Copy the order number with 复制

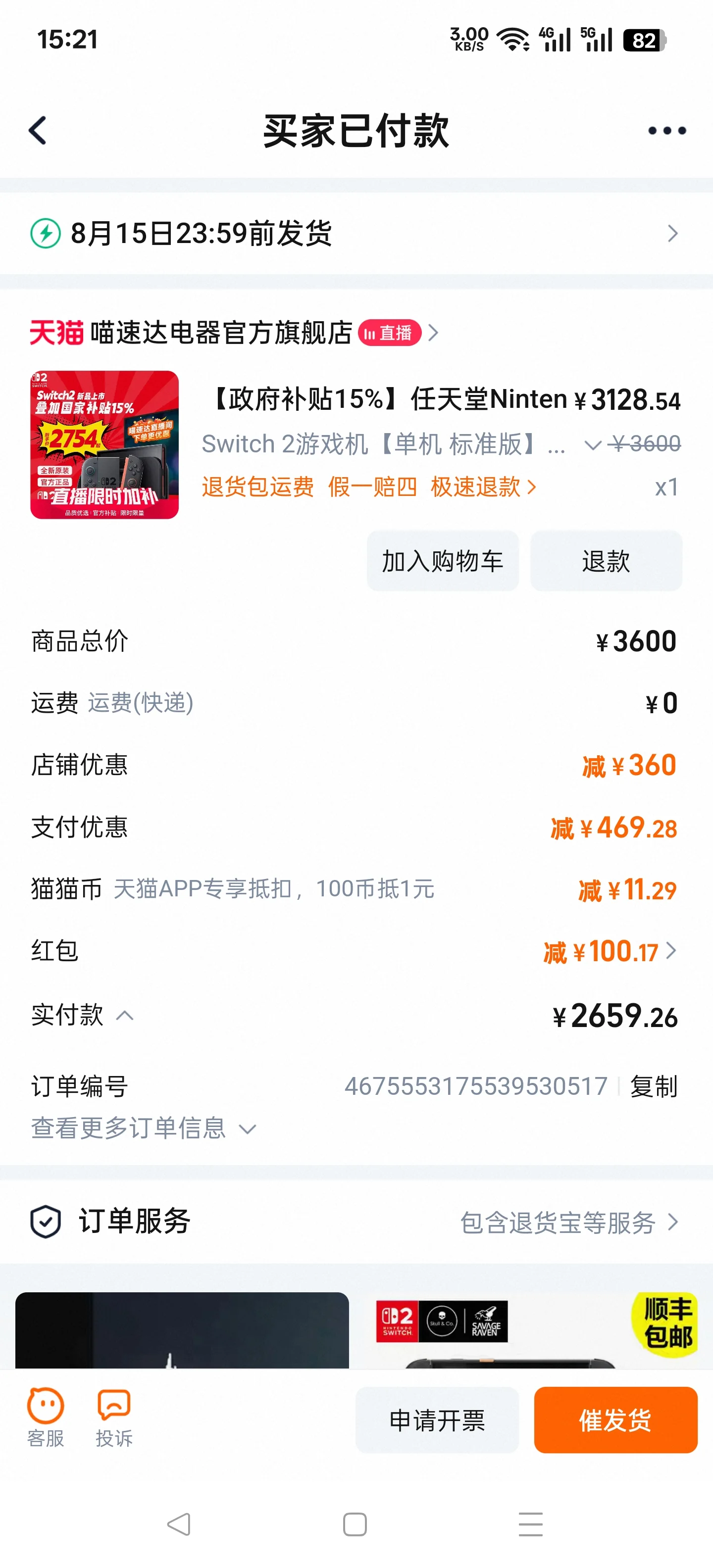[653, 1086]
